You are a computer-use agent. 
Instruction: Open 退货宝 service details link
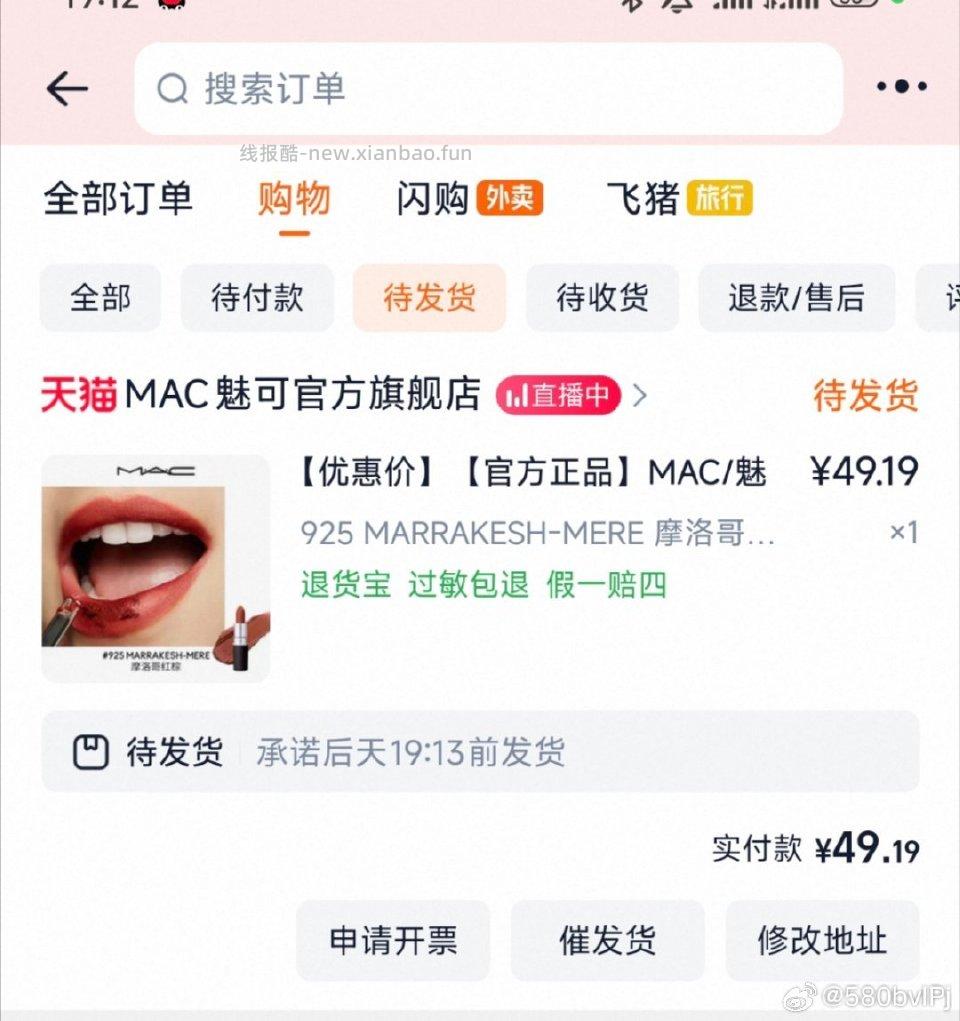click(x=344, y=585)
